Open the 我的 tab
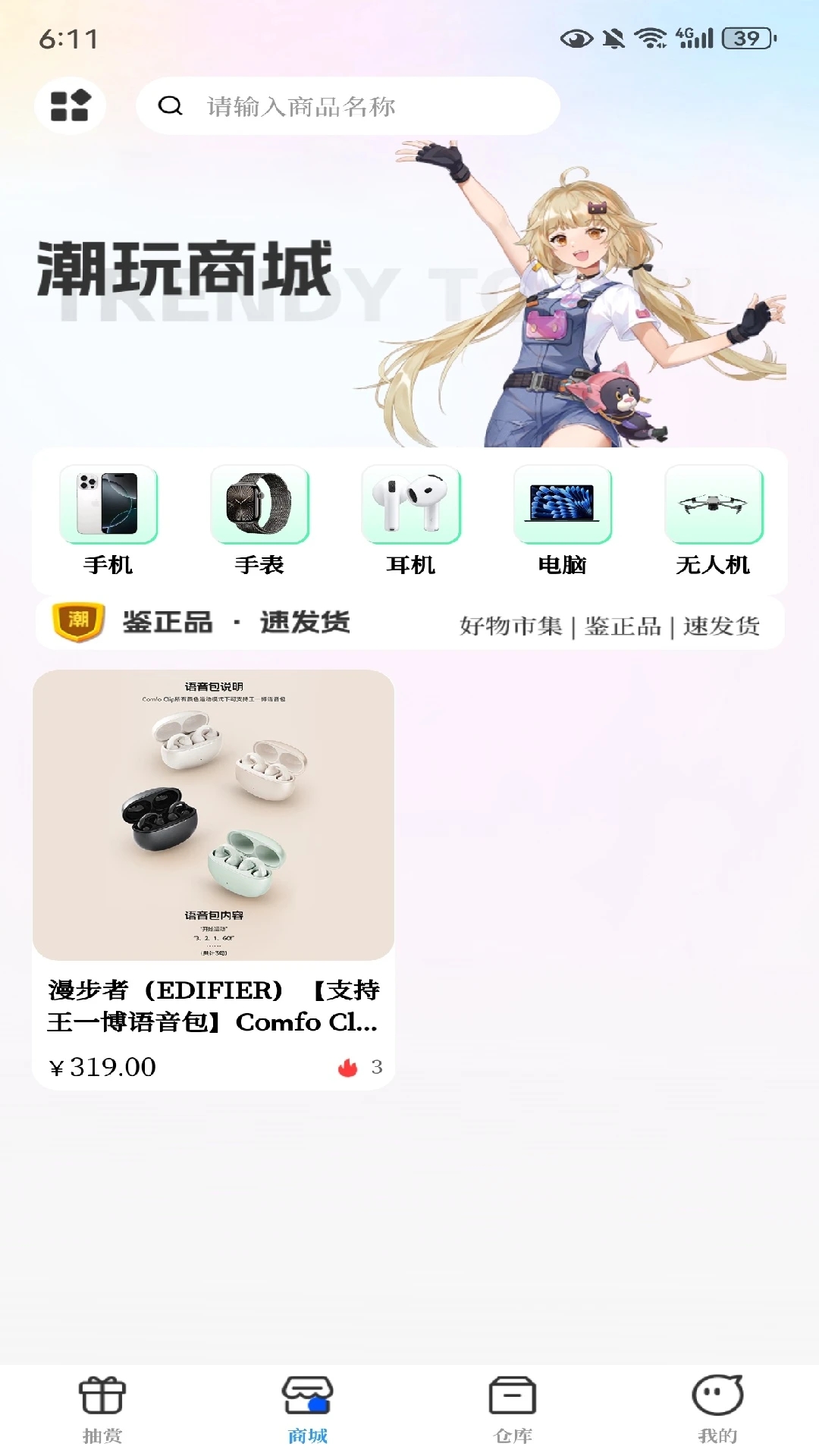Viewport: 819px width, 1456px height. (717, 1410)
